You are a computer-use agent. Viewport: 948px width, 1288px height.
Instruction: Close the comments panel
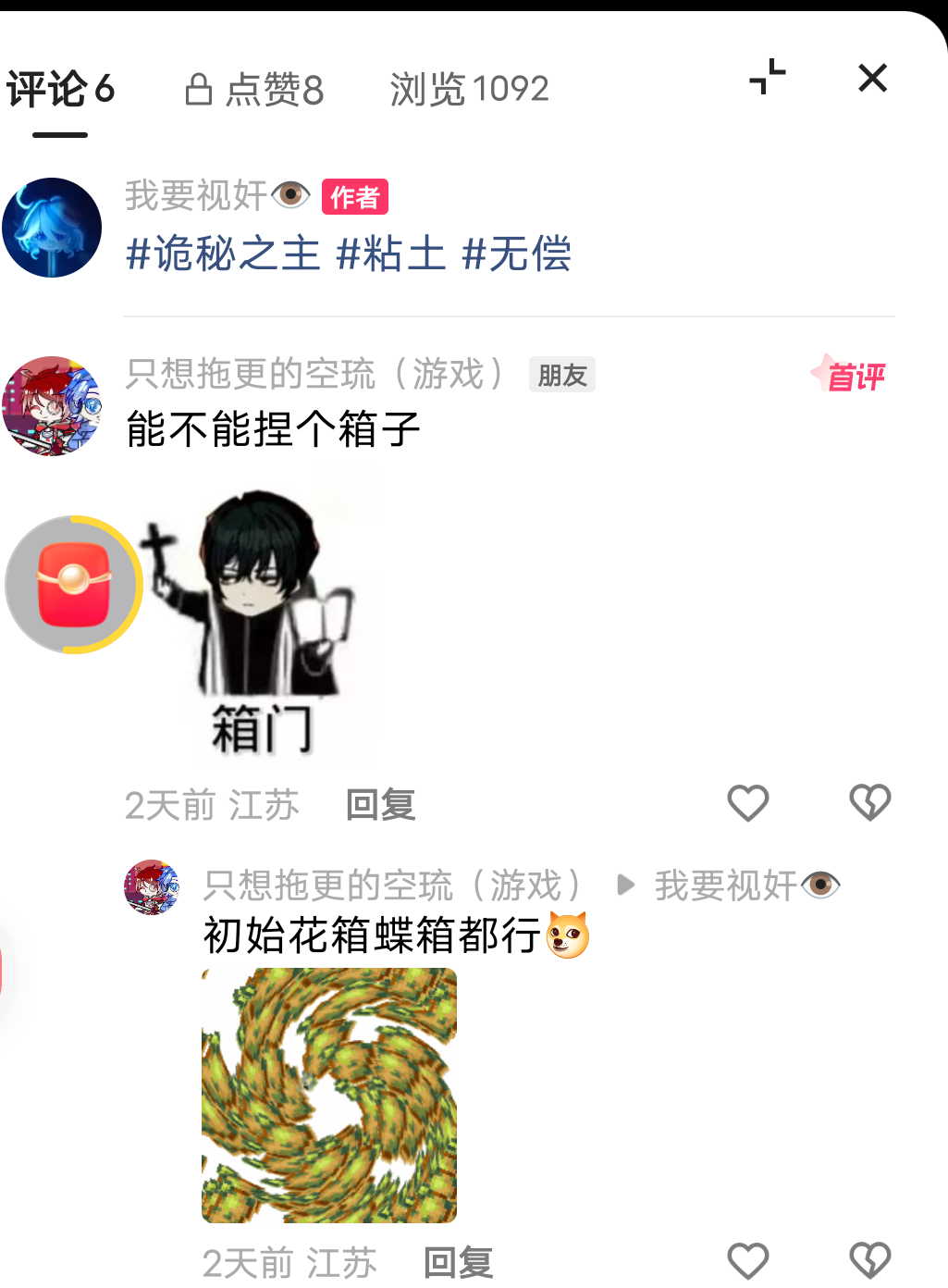pyautogui.click(x=872, y=79)
